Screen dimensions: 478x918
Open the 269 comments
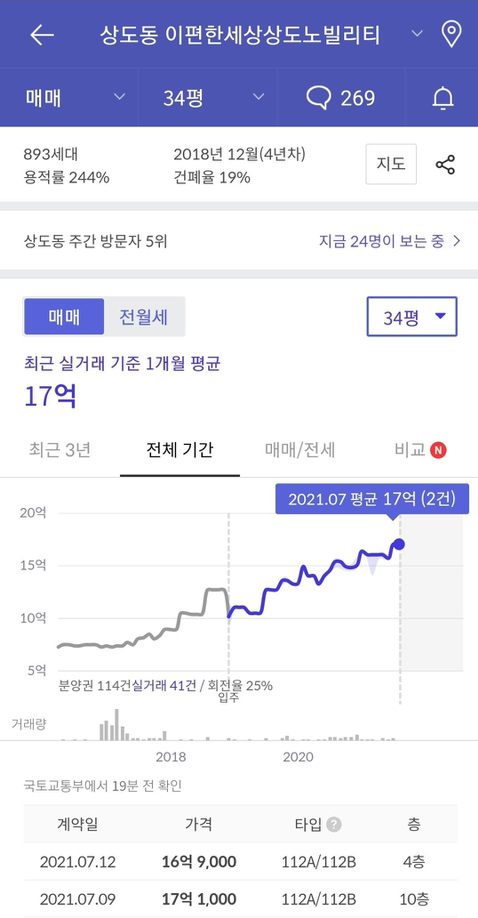tap(341, 97)
